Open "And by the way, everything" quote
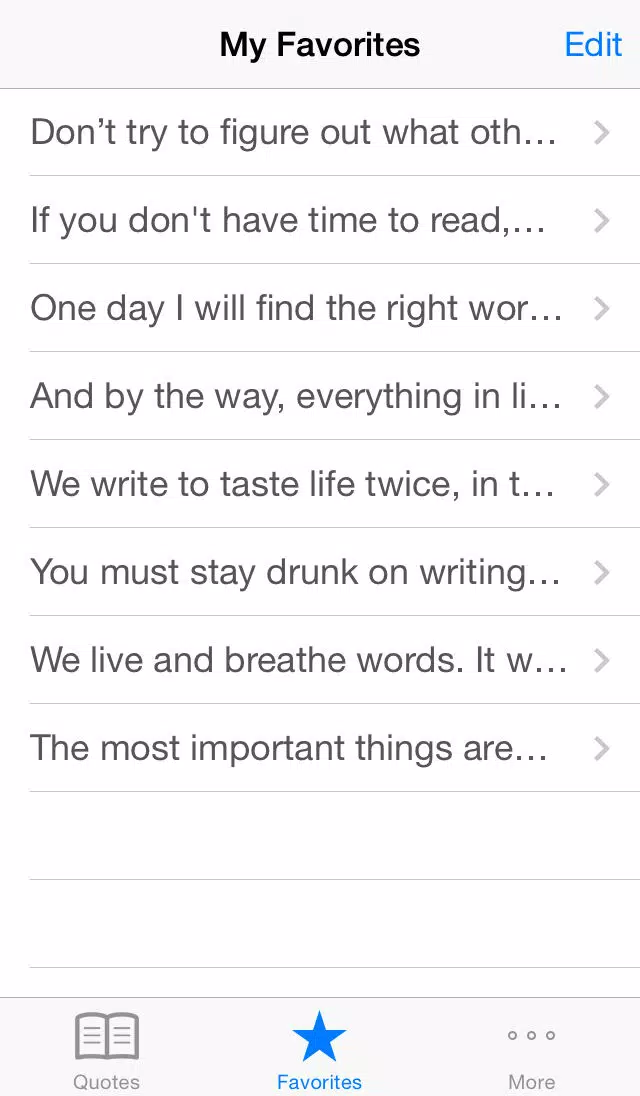 point(320,396)
